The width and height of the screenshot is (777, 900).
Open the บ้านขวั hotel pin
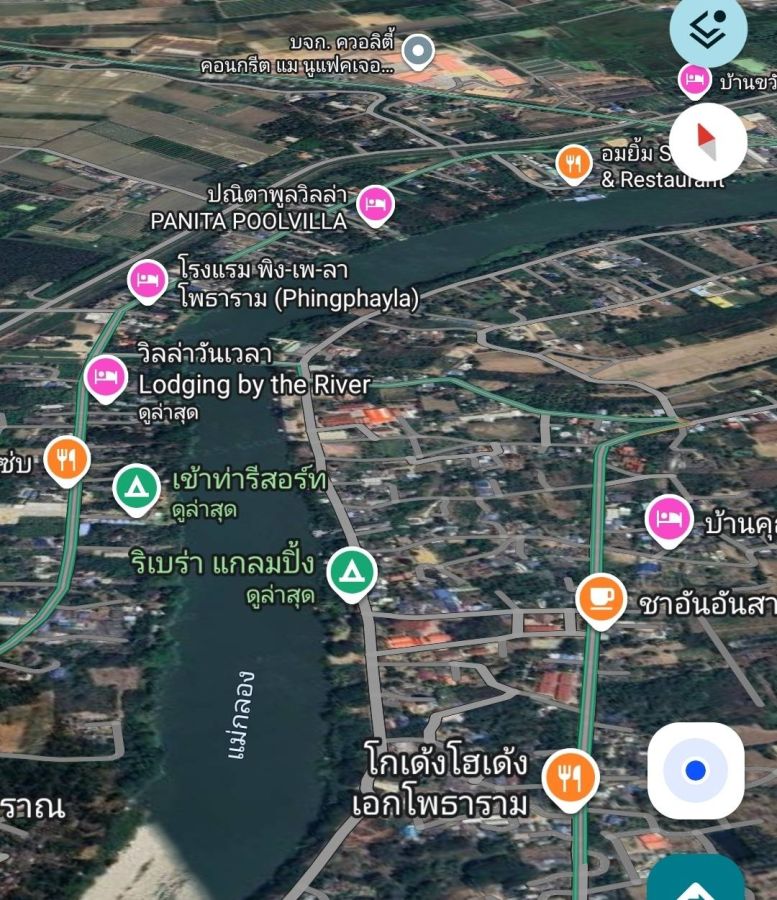tap(694, 78)
